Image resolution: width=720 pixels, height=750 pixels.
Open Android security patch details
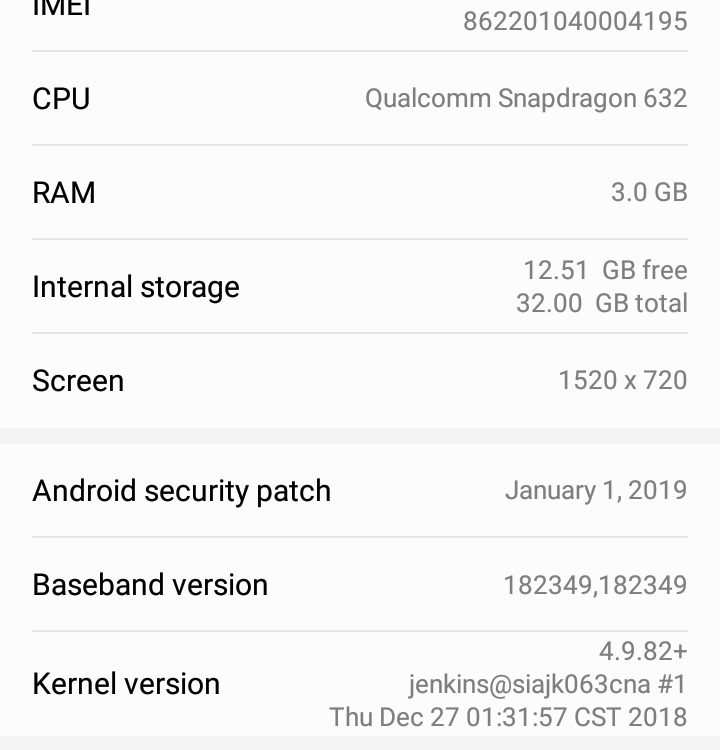click(x=360, y=491)
